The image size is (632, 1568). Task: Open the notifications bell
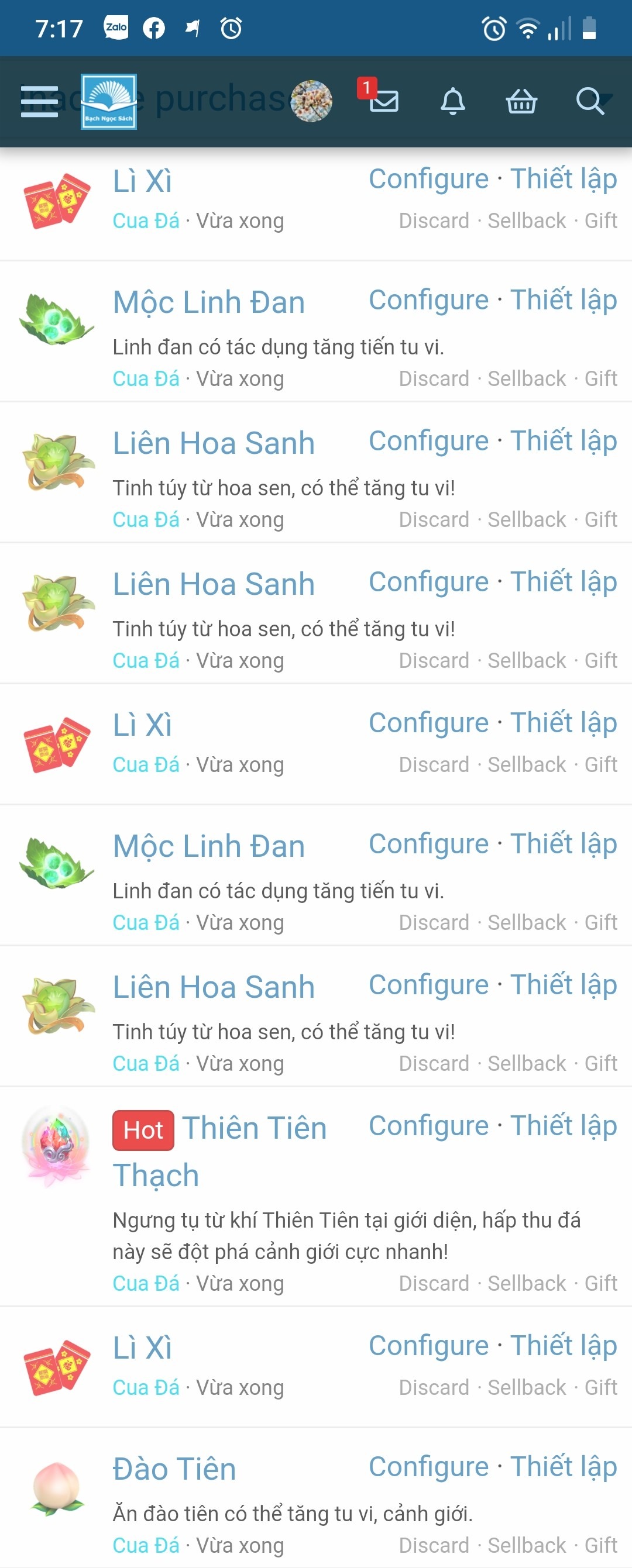click(452, 101)
